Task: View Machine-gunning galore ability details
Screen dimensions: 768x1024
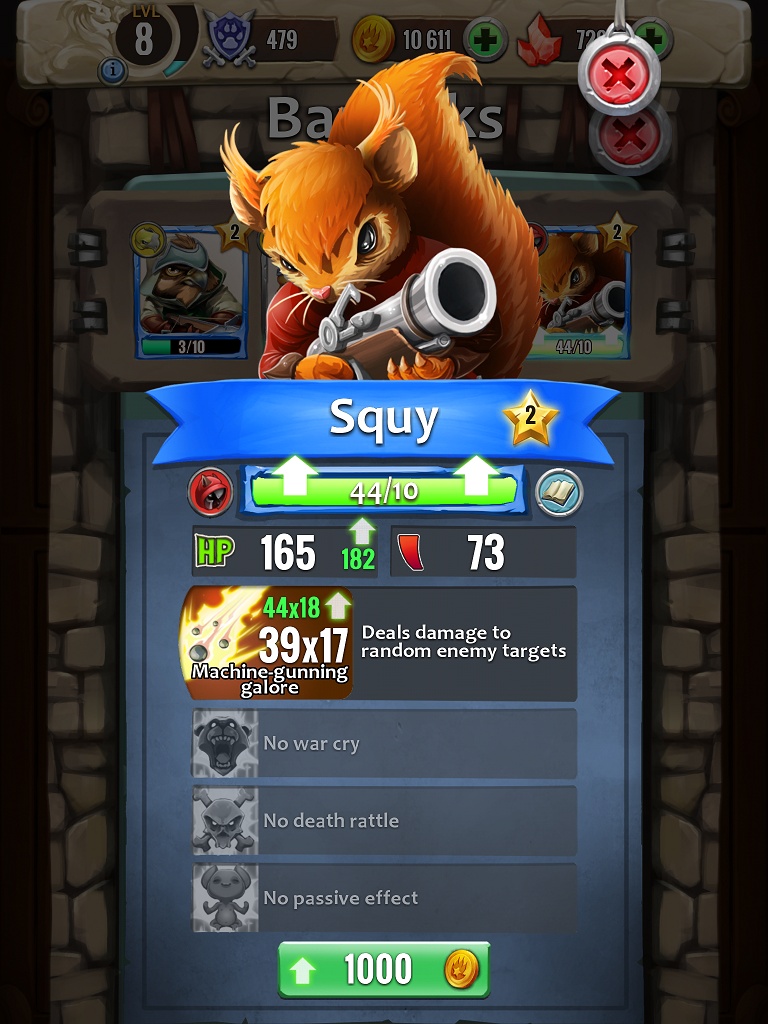Action: click(x=268, y=643)
